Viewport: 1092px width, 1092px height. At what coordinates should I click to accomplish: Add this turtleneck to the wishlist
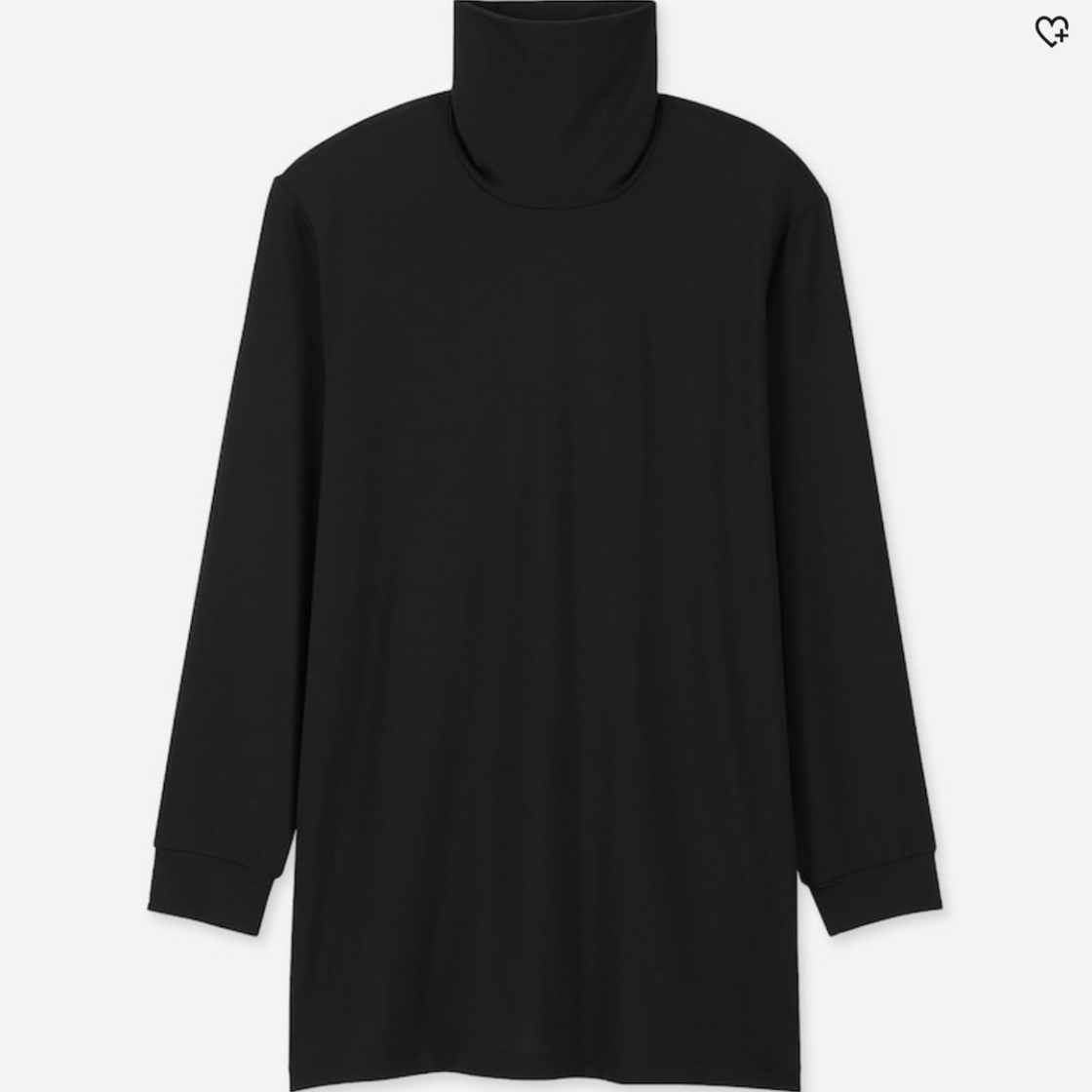(1051, 31)
